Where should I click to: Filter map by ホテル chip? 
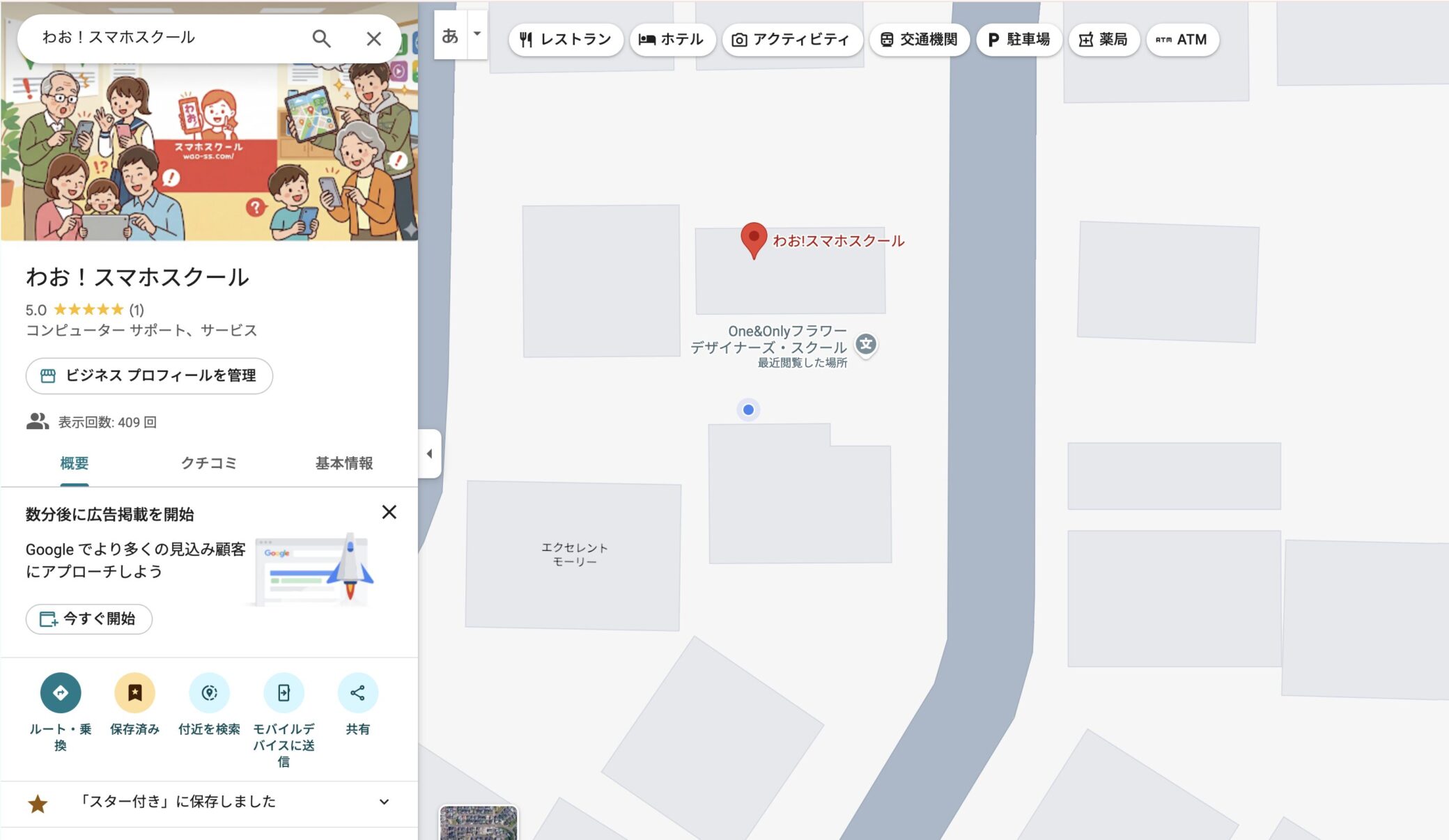672,40
